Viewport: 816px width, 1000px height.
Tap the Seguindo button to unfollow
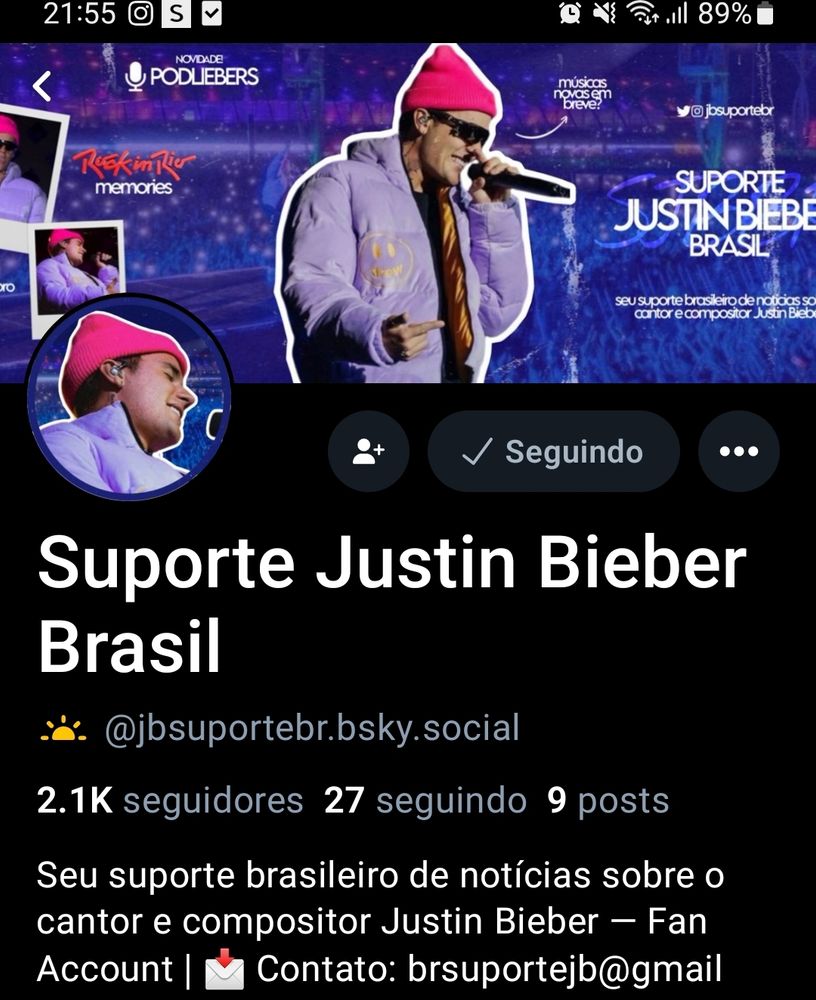[x=553, y=452]
